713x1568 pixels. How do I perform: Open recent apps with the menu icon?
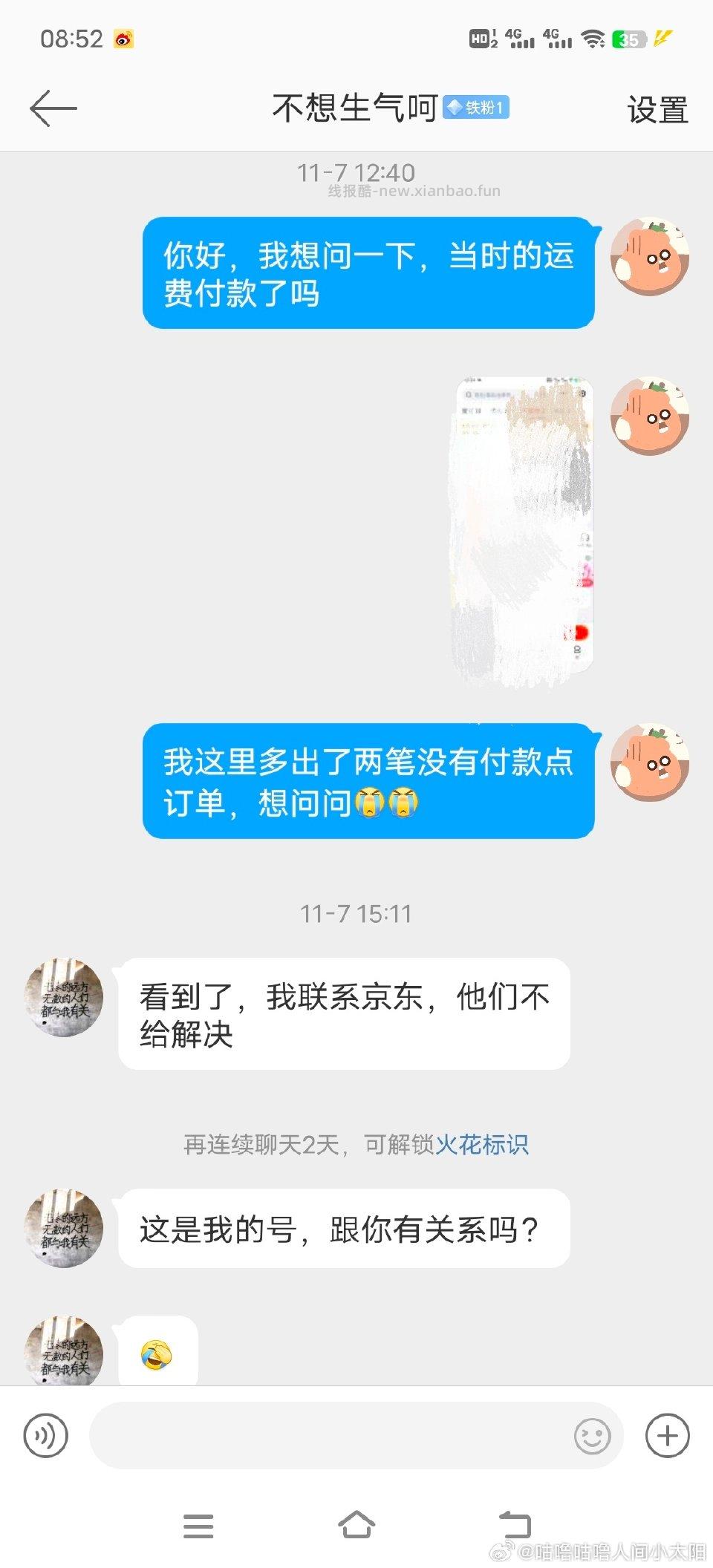coord(199,1526)
